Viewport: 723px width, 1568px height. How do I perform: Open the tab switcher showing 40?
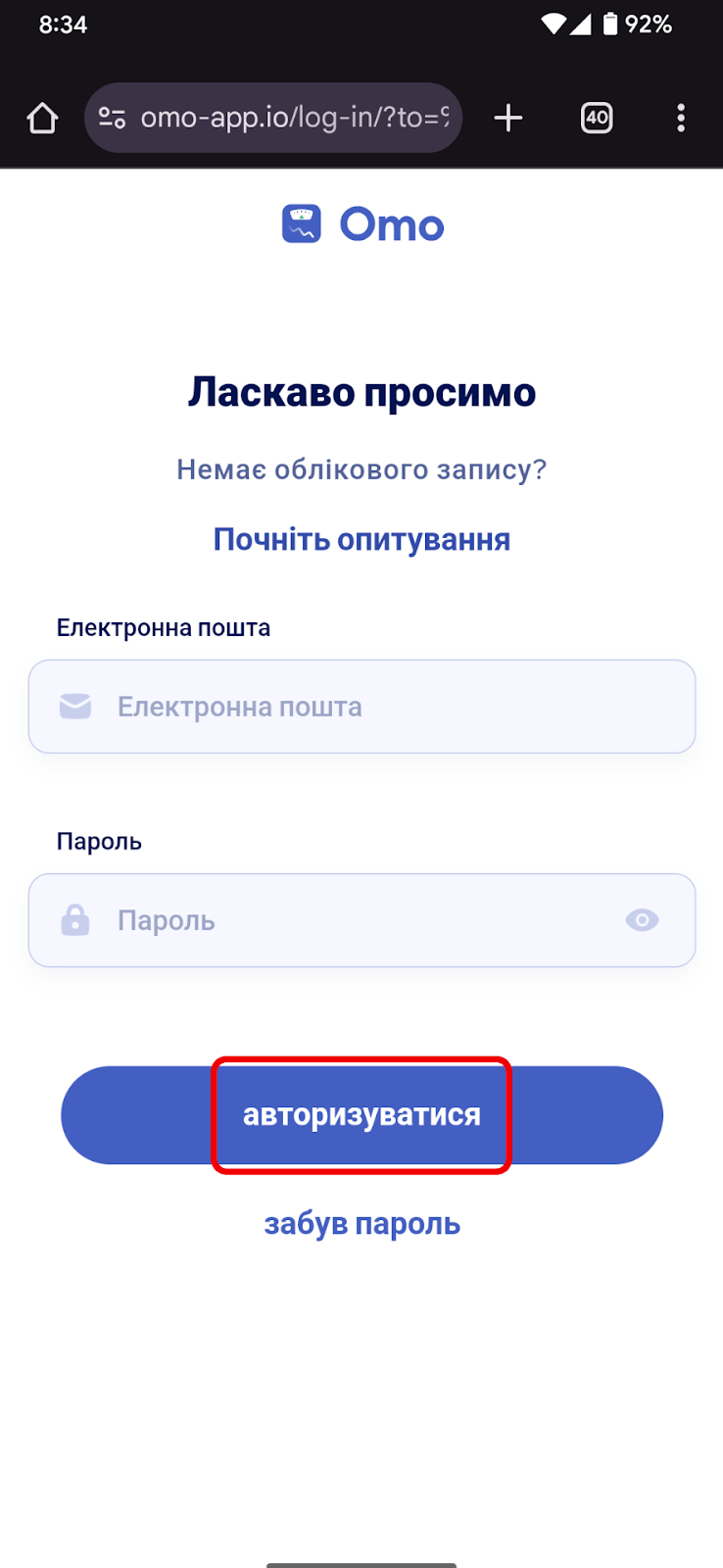[597, 118]
